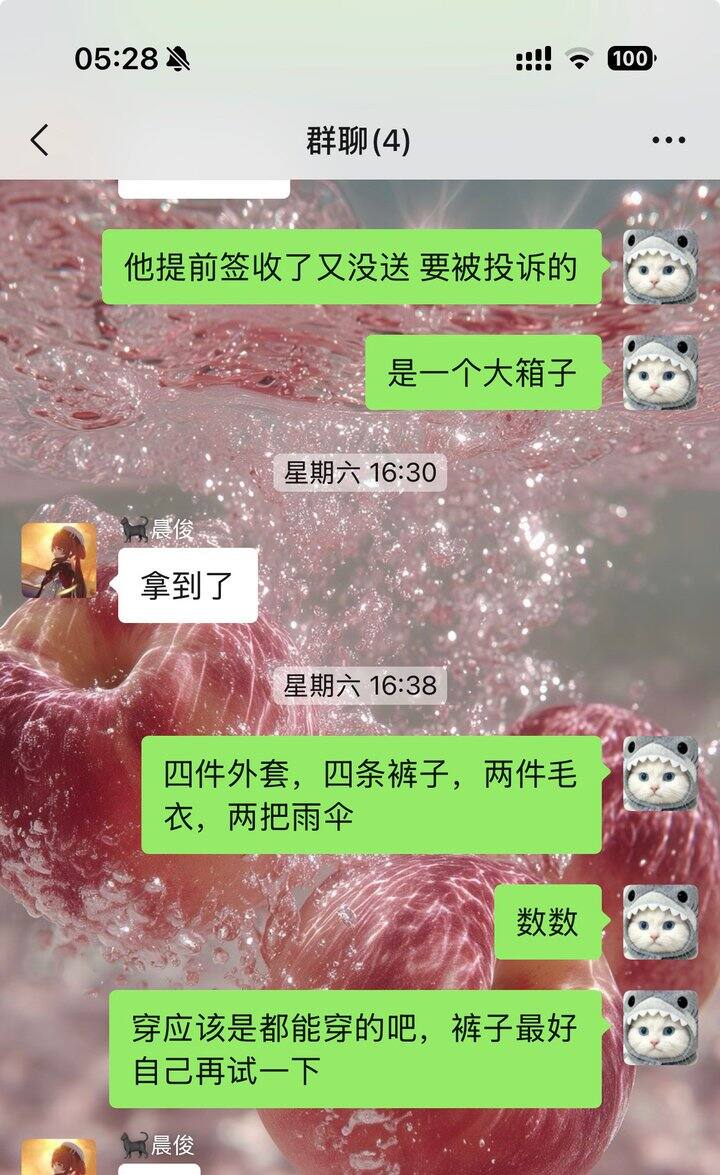Tap the cat avatar beside "是一个大箱子"
Image resolution: width=720 pixels, height=1175 pixels.
coord(660,372)
